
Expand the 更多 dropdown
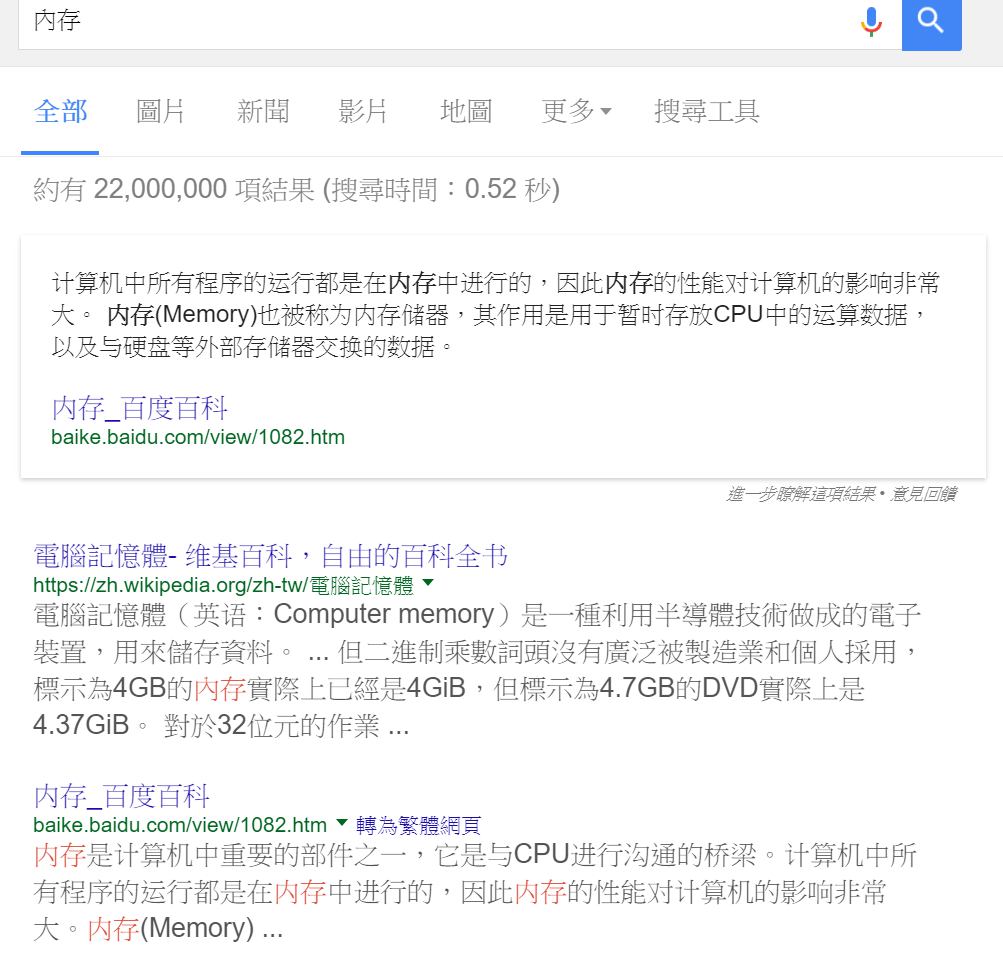point(576,111)
